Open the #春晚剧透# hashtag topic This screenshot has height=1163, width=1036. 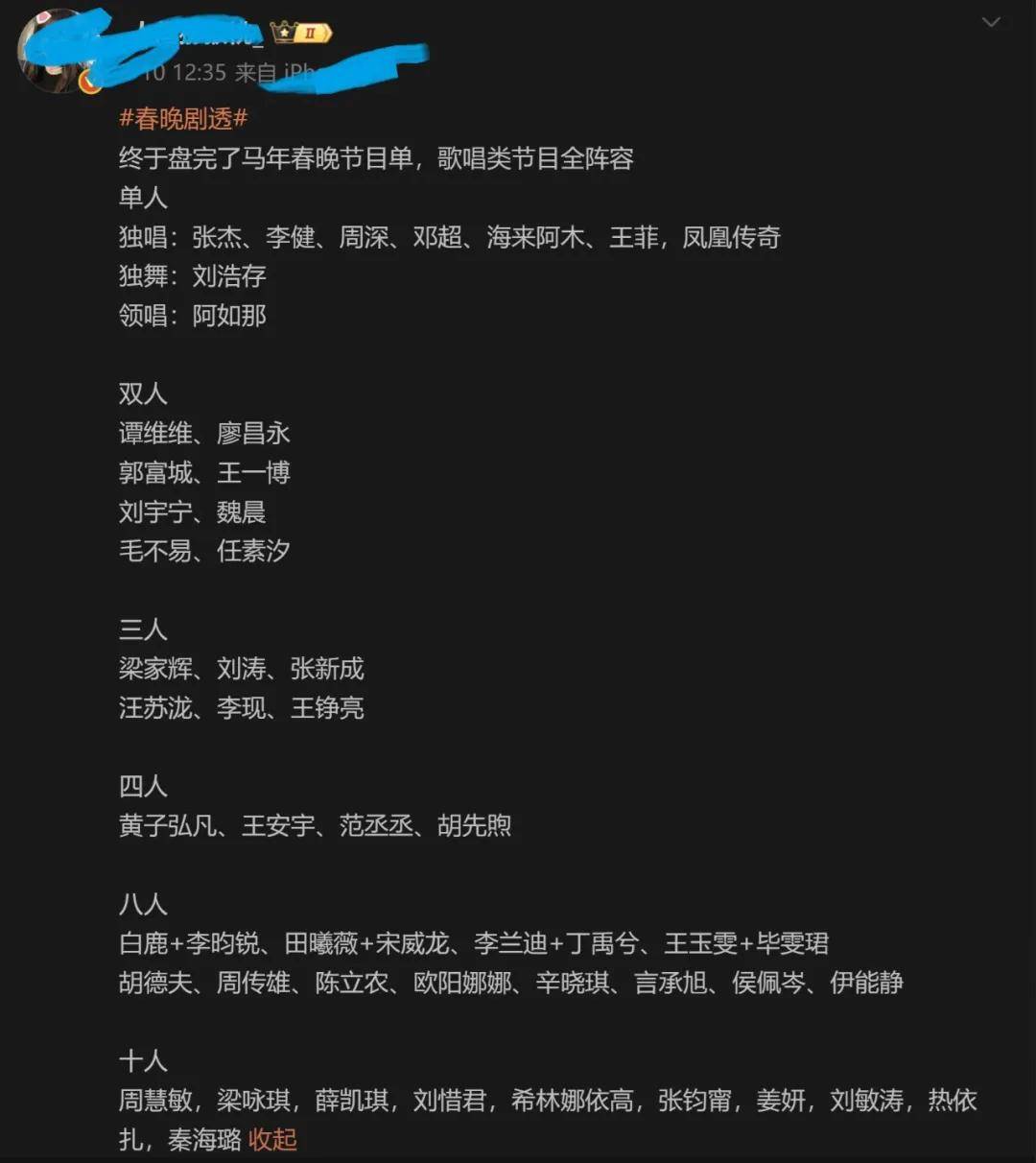coord(183,119)
